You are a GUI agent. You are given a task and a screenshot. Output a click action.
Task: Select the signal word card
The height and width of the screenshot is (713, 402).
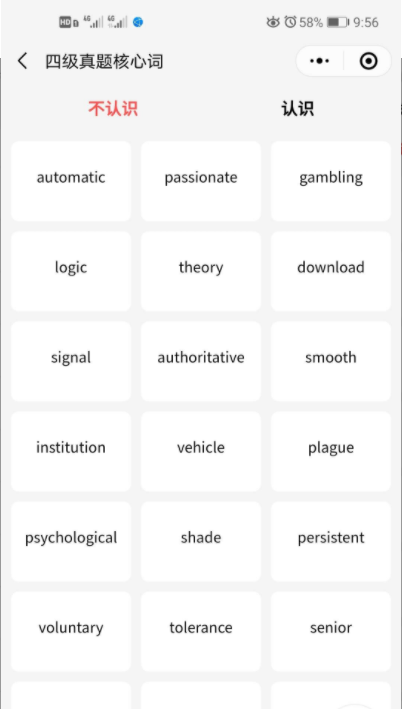pos(71,361)
